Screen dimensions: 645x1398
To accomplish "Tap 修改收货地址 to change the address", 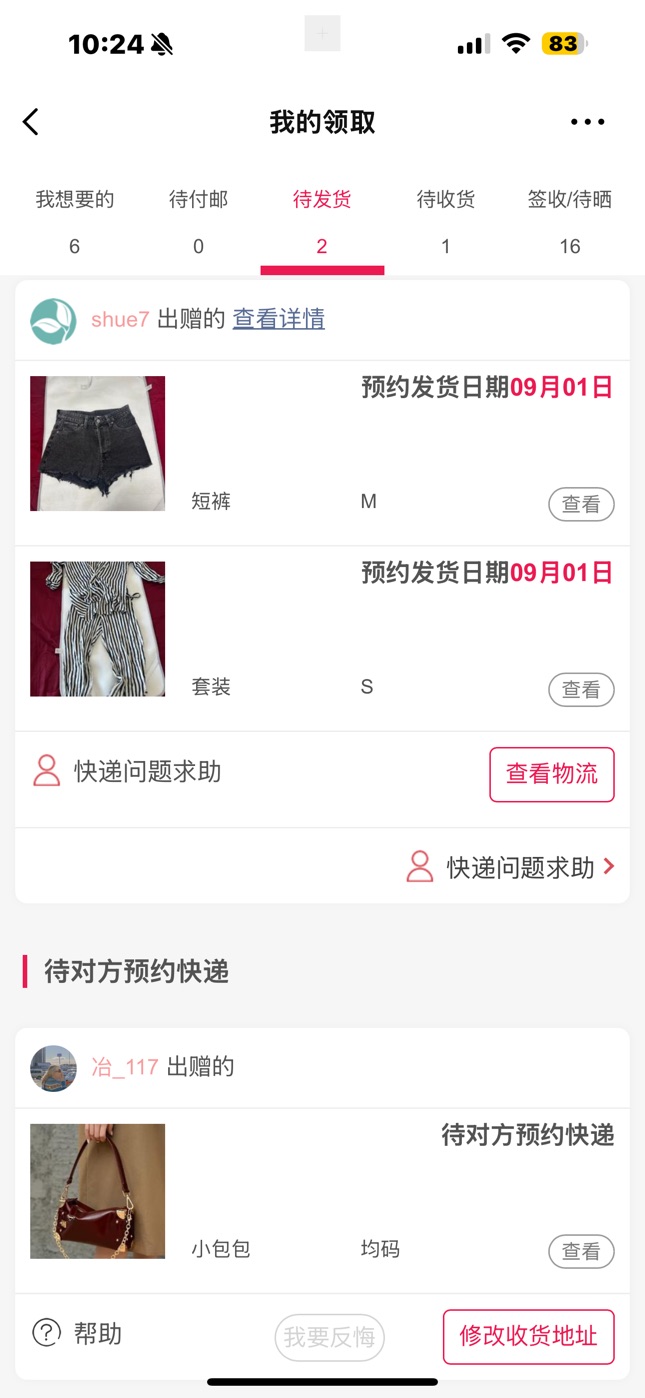I will [x=529, y=1336].
